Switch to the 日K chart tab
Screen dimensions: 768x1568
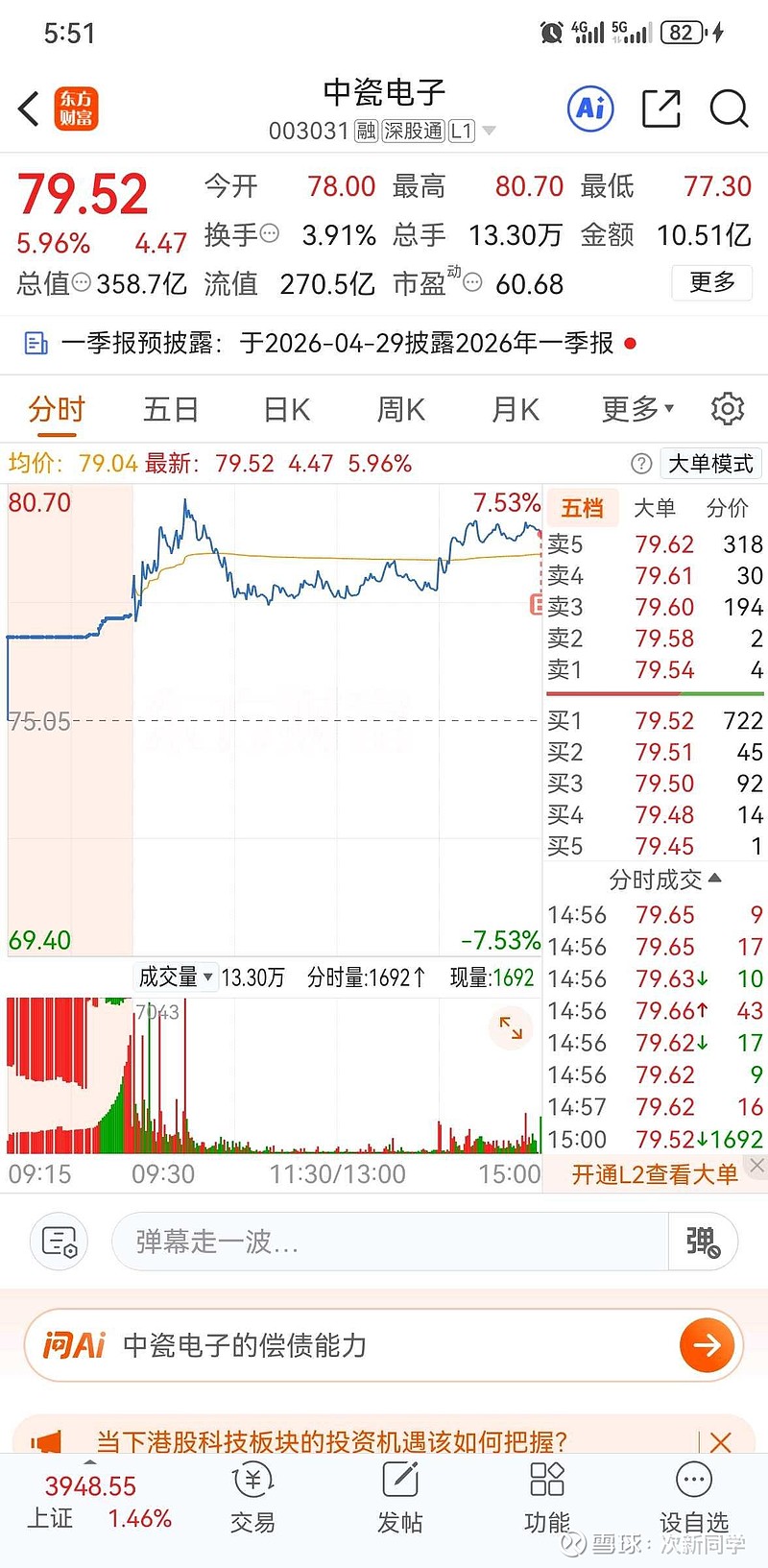pyautogui.click(x=286, y=410)
